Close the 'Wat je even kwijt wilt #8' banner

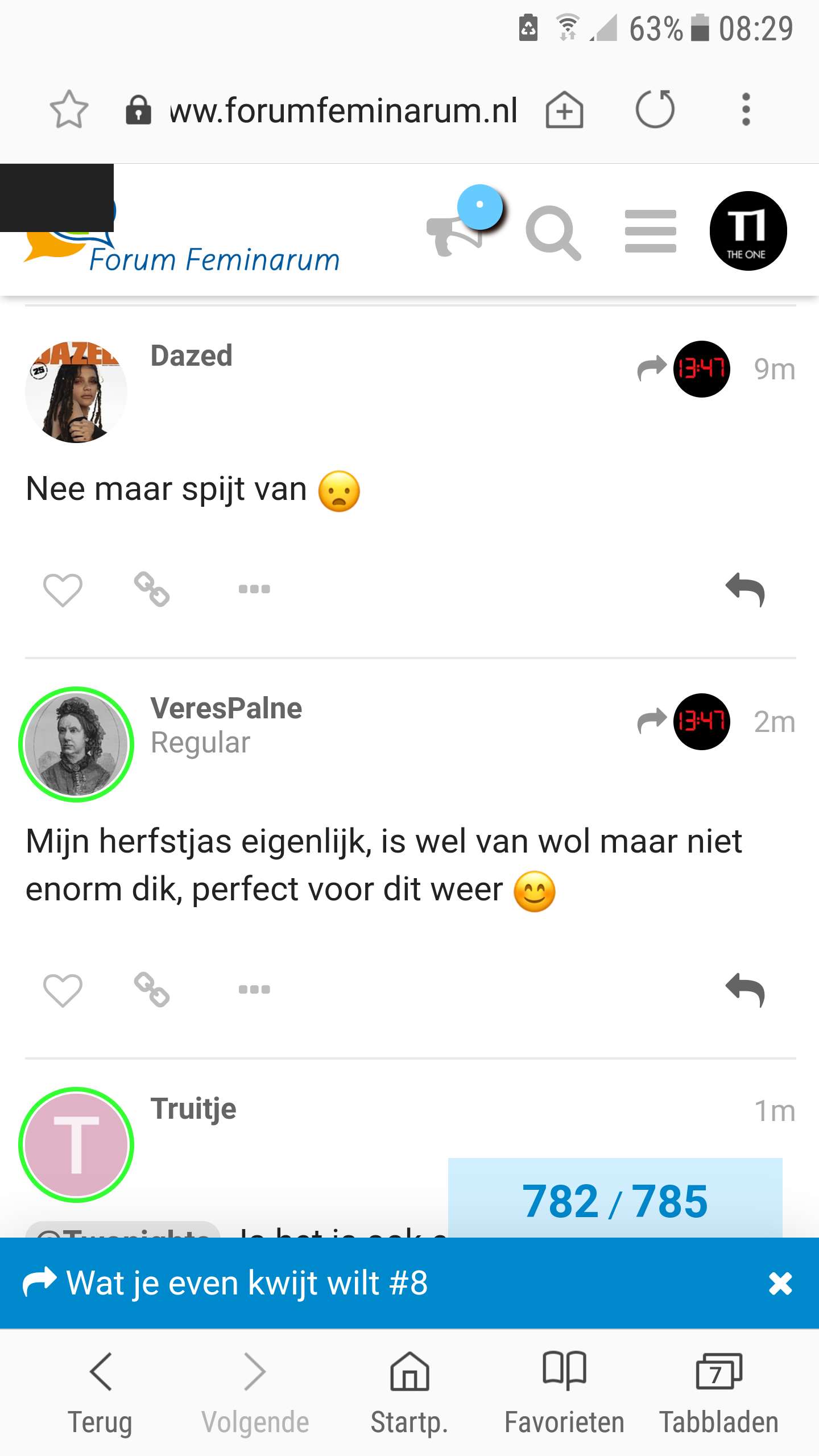(x=780, y=1284)
